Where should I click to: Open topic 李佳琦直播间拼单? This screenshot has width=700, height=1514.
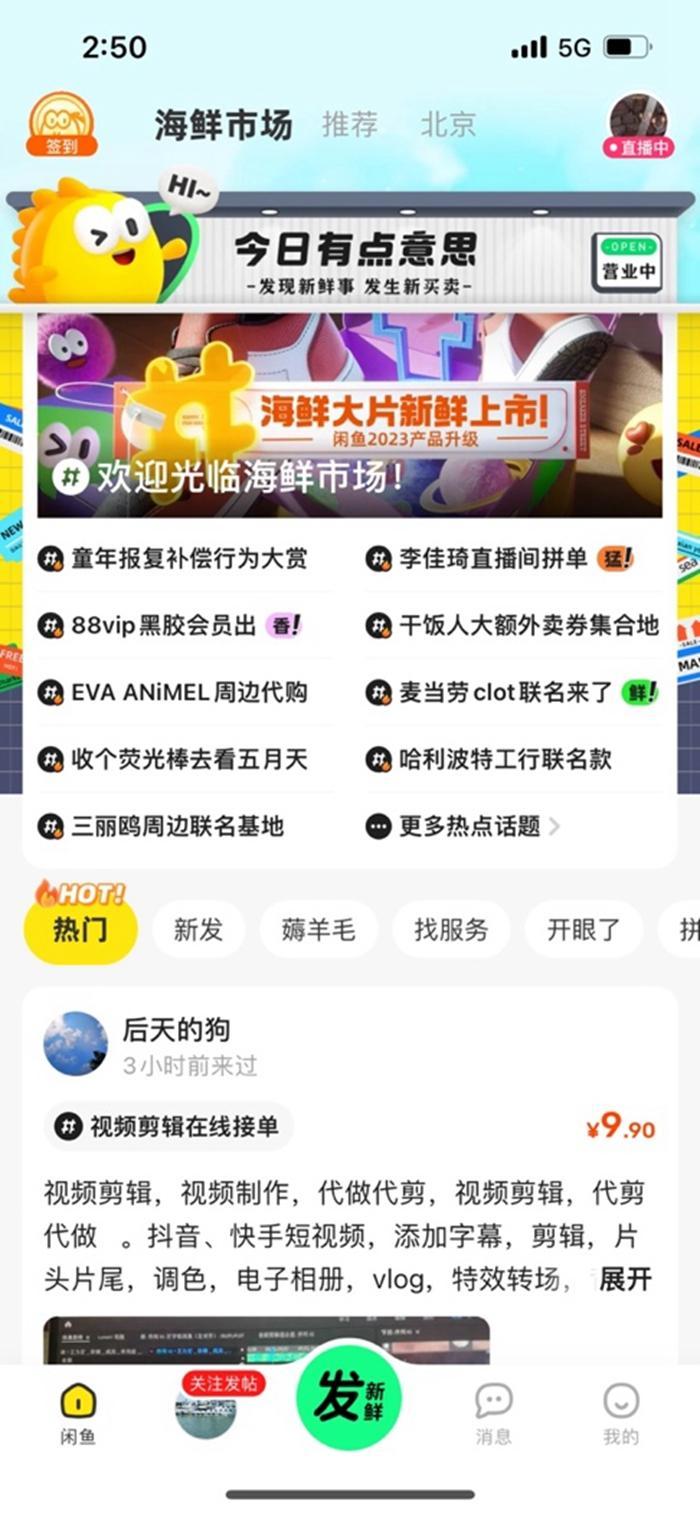tap(493, 559)
